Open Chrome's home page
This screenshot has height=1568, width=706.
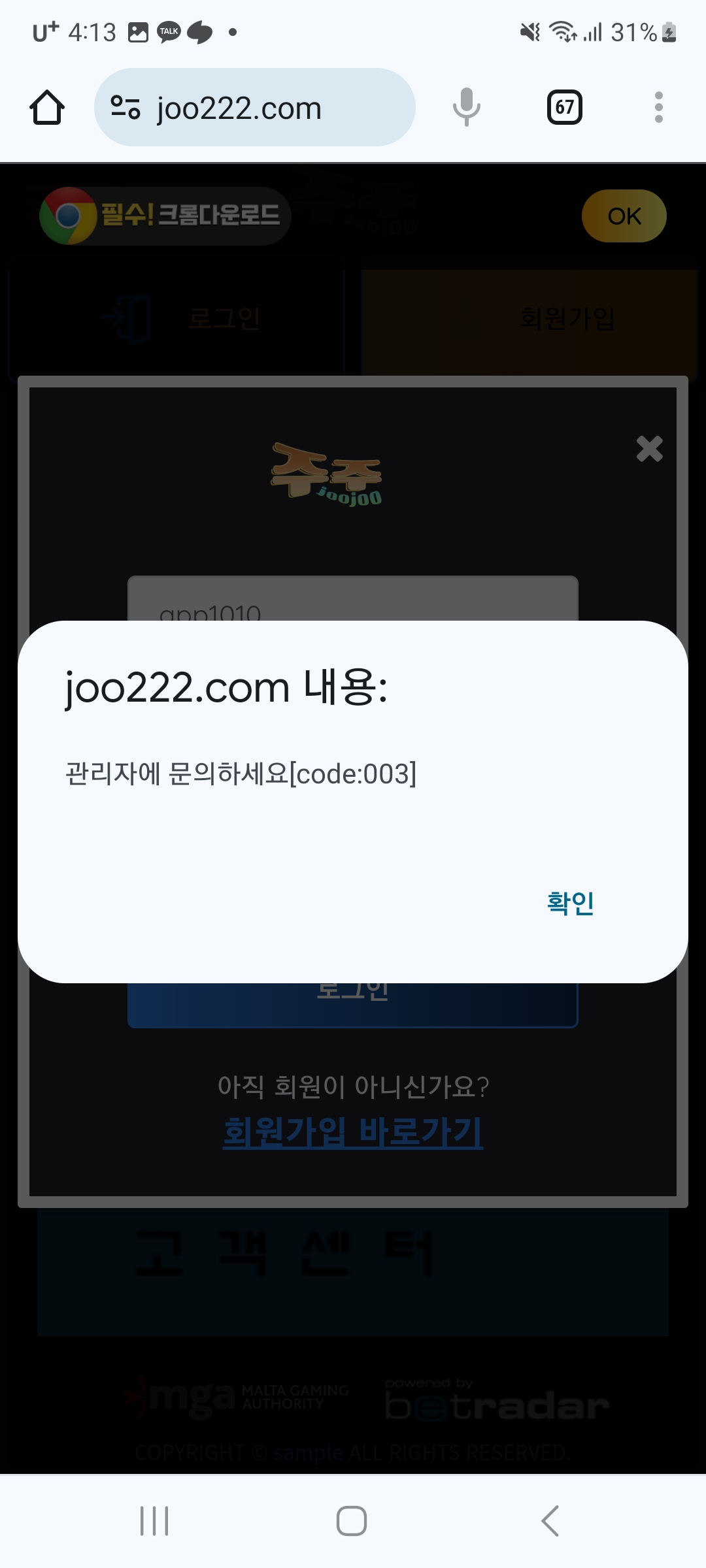(x=47, y=107)
